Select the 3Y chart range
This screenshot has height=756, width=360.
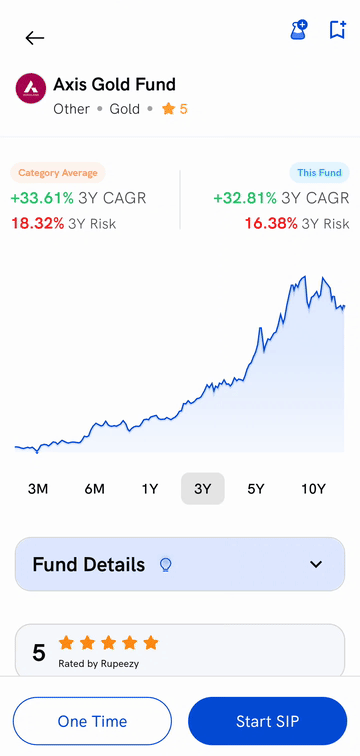[203, 489]
